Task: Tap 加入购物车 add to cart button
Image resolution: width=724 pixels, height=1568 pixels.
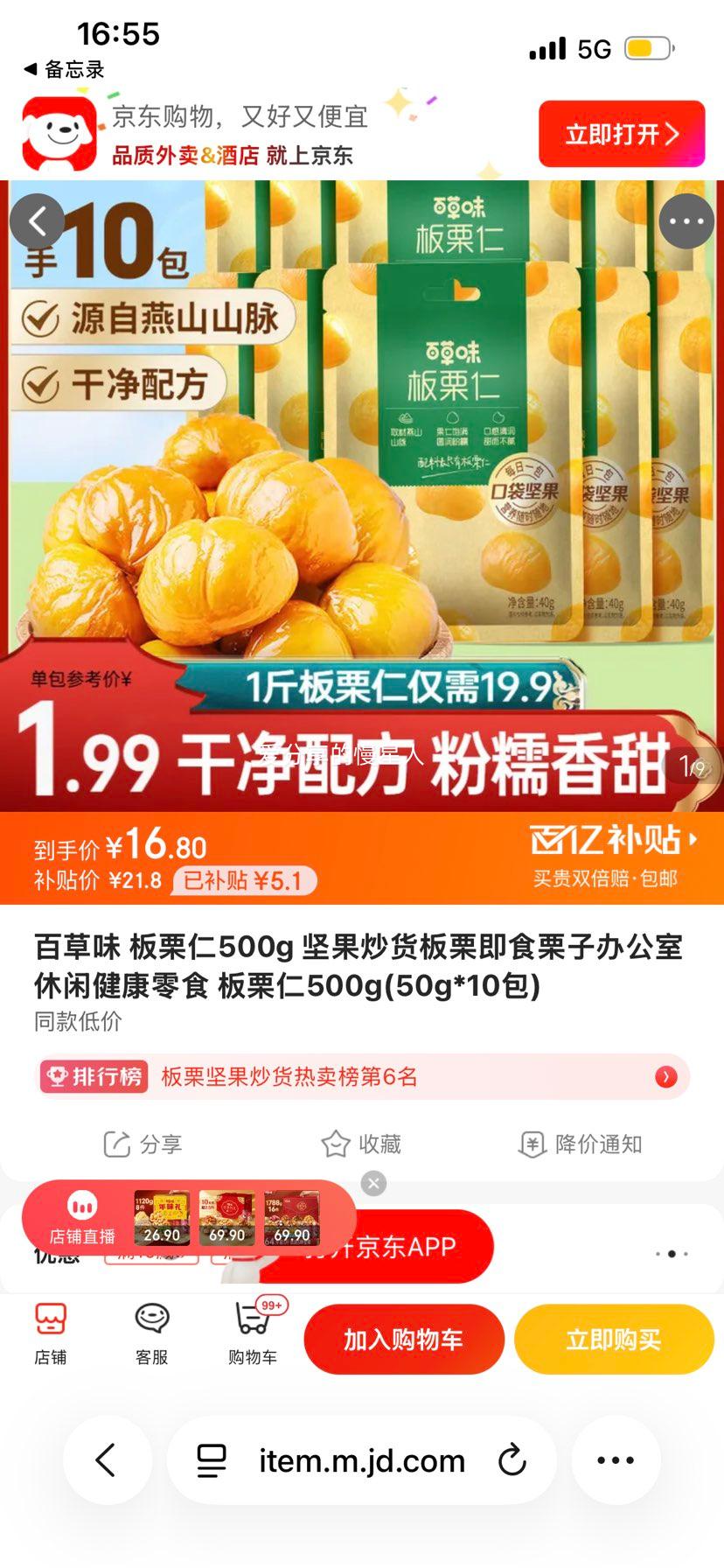Action: tap(404, 1339)
